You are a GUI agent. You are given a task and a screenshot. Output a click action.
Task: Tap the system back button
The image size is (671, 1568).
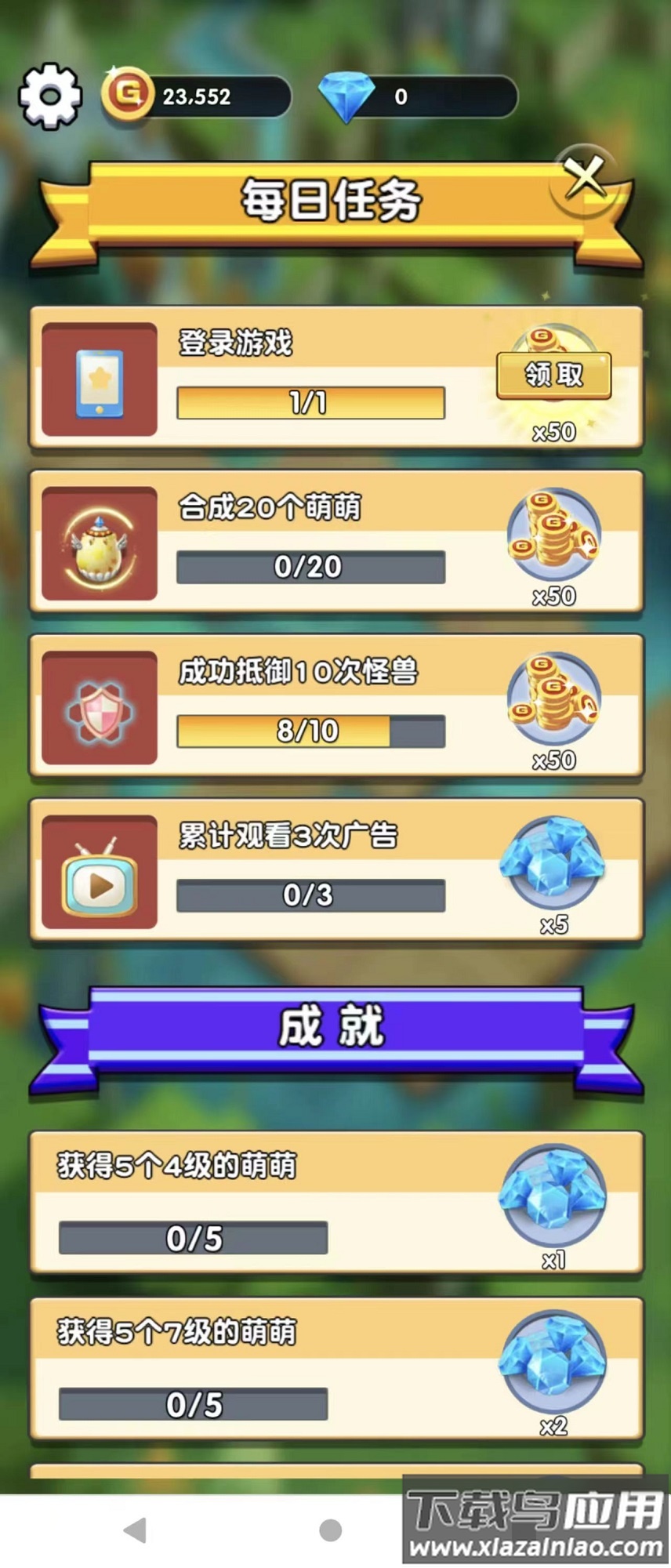tap(136, 1530)
